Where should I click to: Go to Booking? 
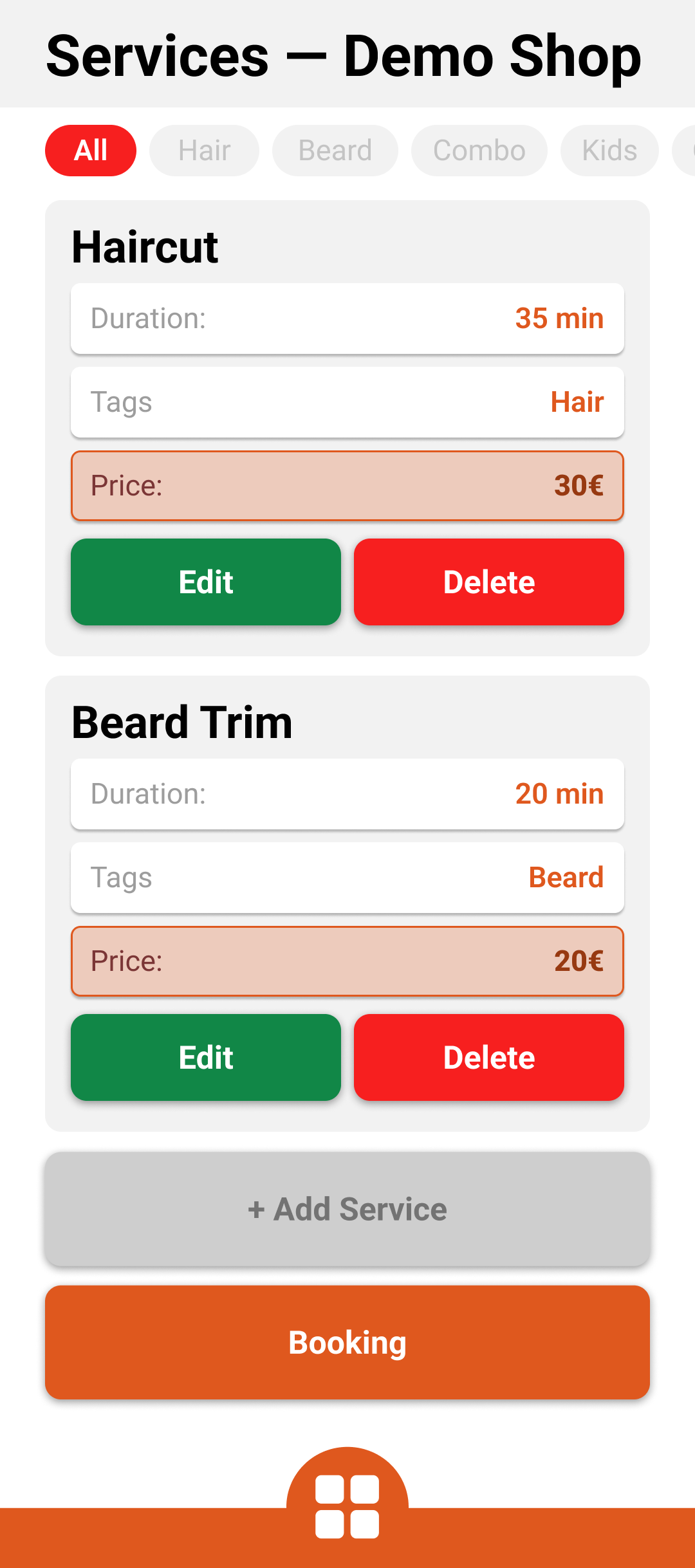[347, 1342]
